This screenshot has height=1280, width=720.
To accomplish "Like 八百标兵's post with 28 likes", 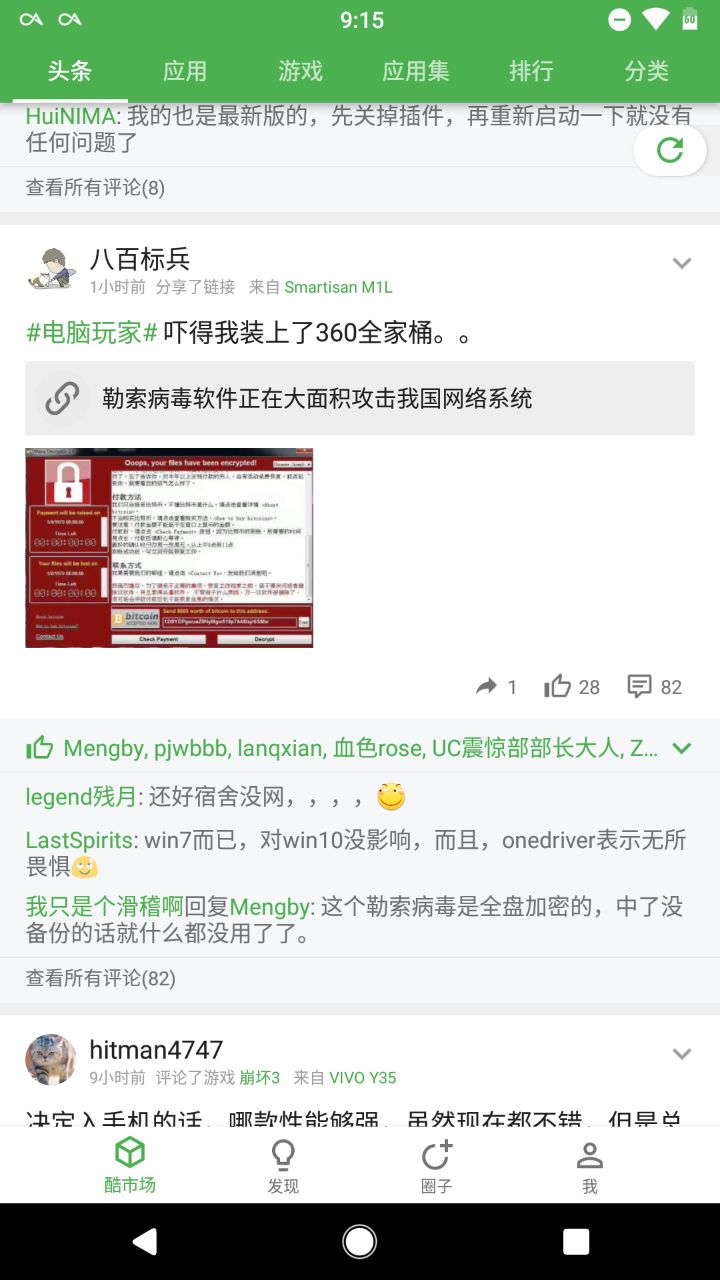I will click(572, 687).
